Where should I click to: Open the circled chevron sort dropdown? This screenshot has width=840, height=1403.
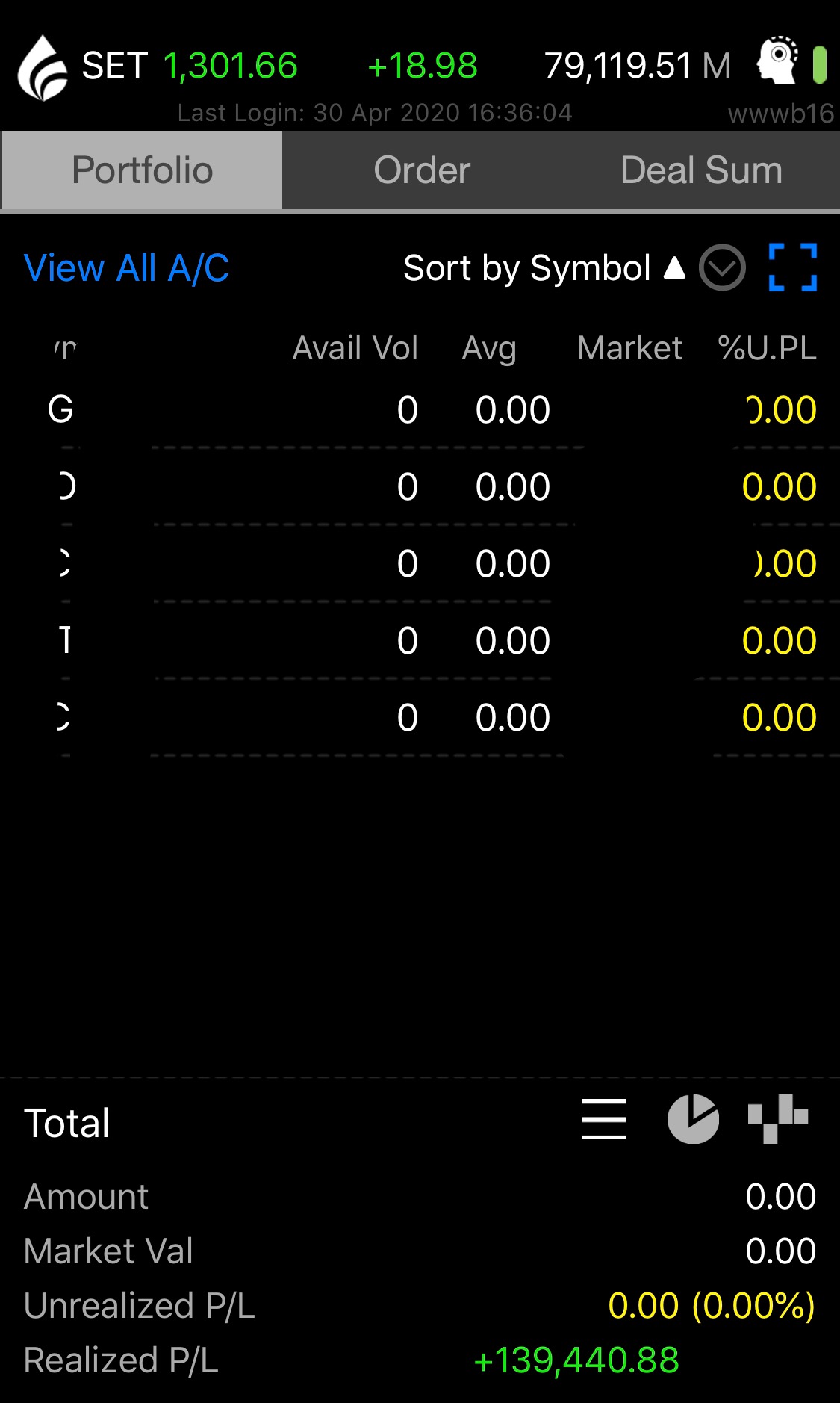click(x=722, y=267)
